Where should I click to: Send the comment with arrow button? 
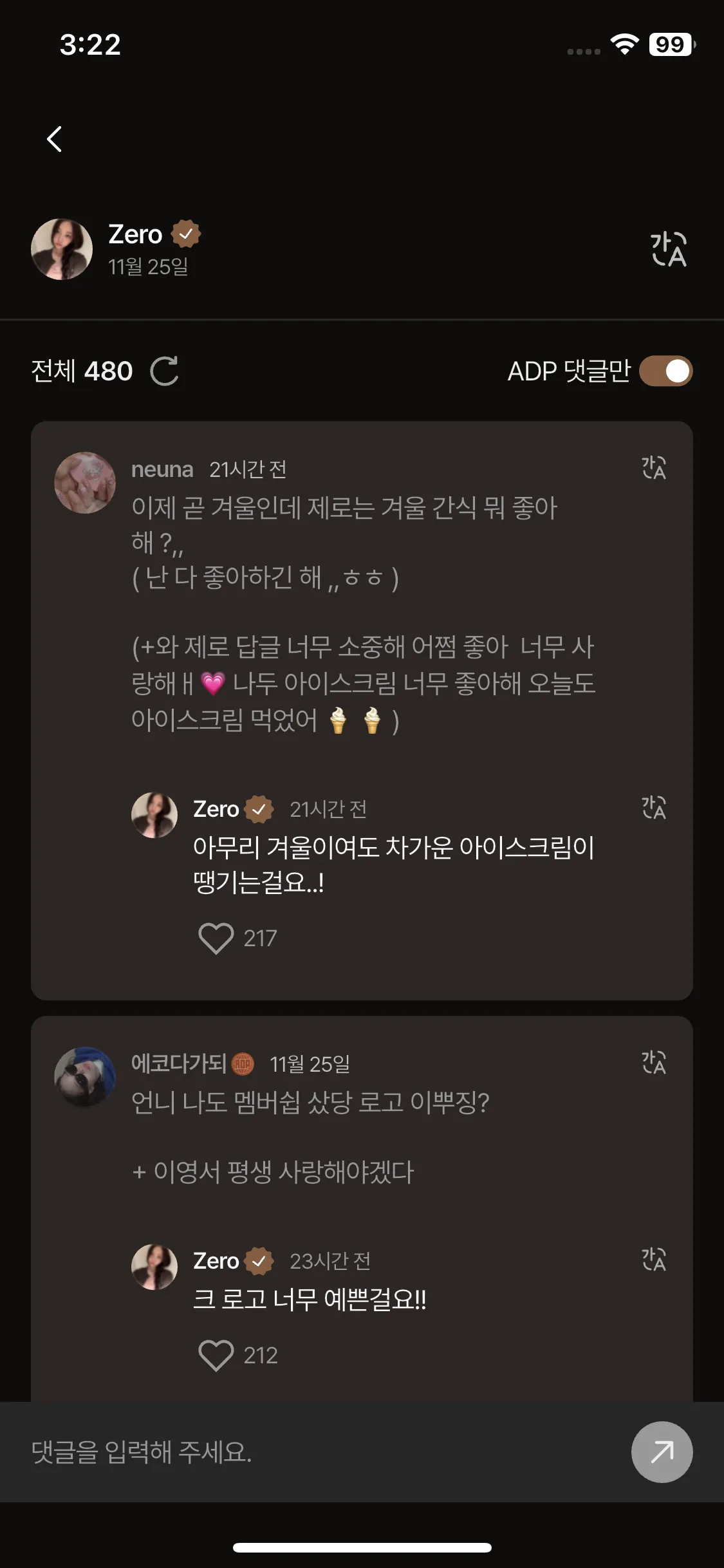(662, 1452)
